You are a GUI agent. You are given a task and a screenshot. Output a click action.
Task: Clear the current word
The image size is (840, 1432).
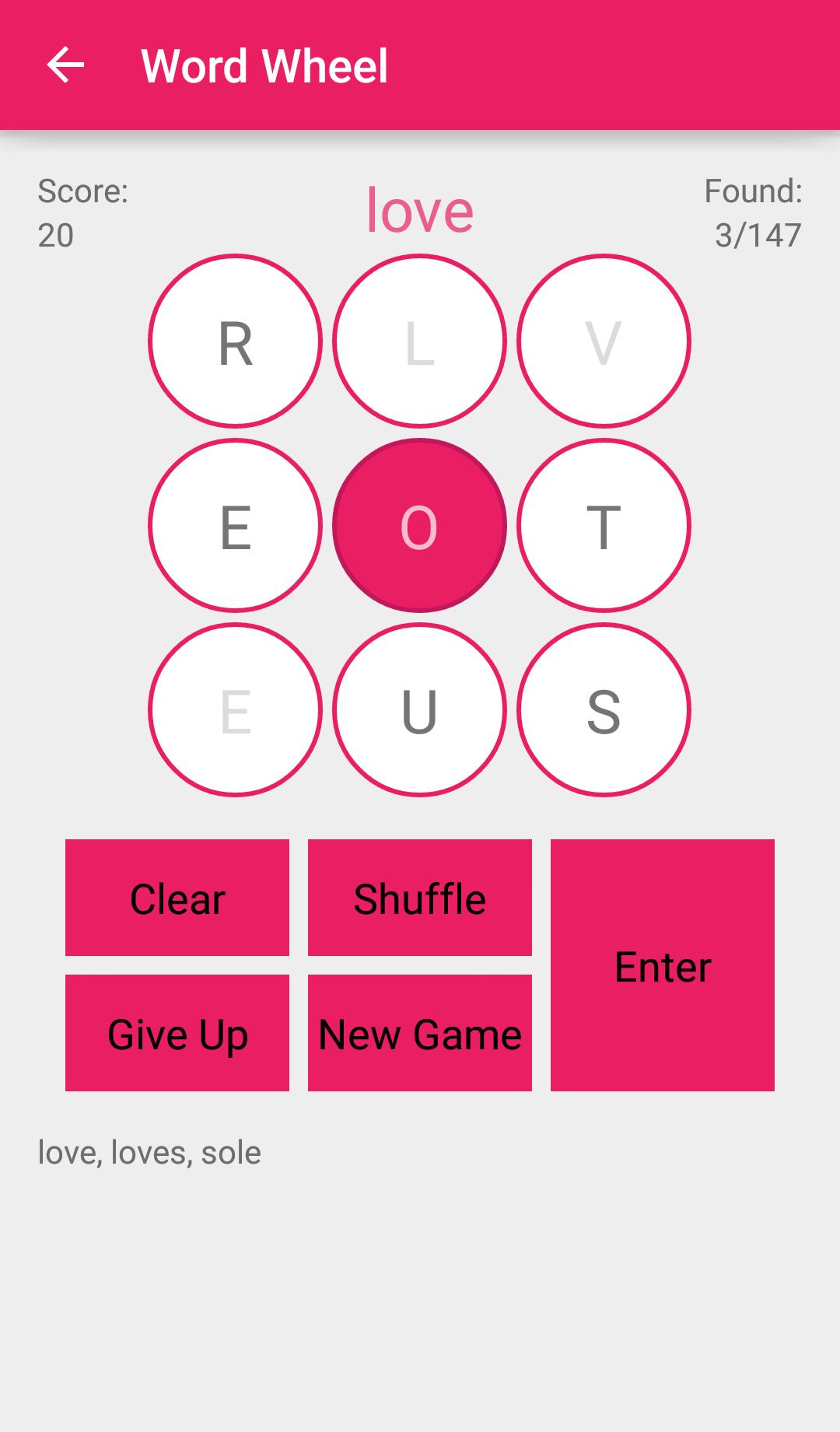point(177,898)
